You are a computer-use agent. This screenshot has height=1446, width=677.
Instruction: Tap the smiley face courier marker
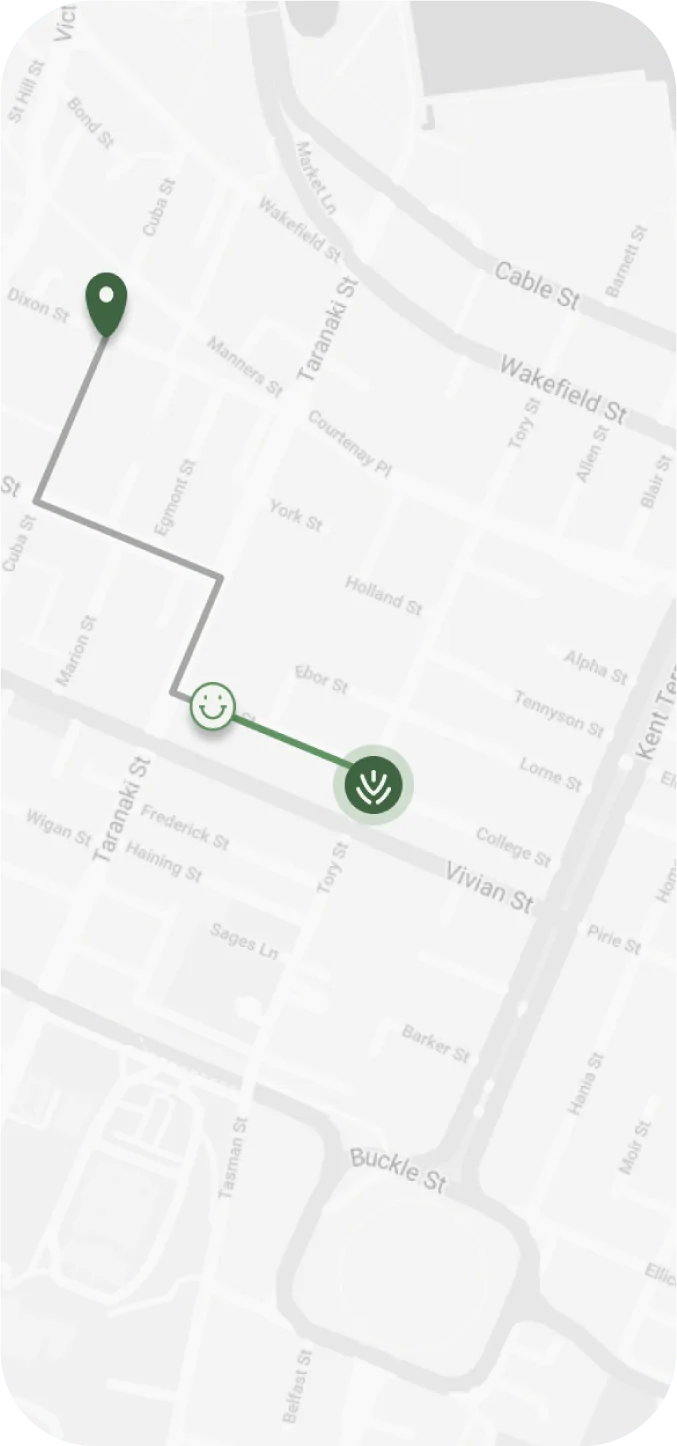212,706
